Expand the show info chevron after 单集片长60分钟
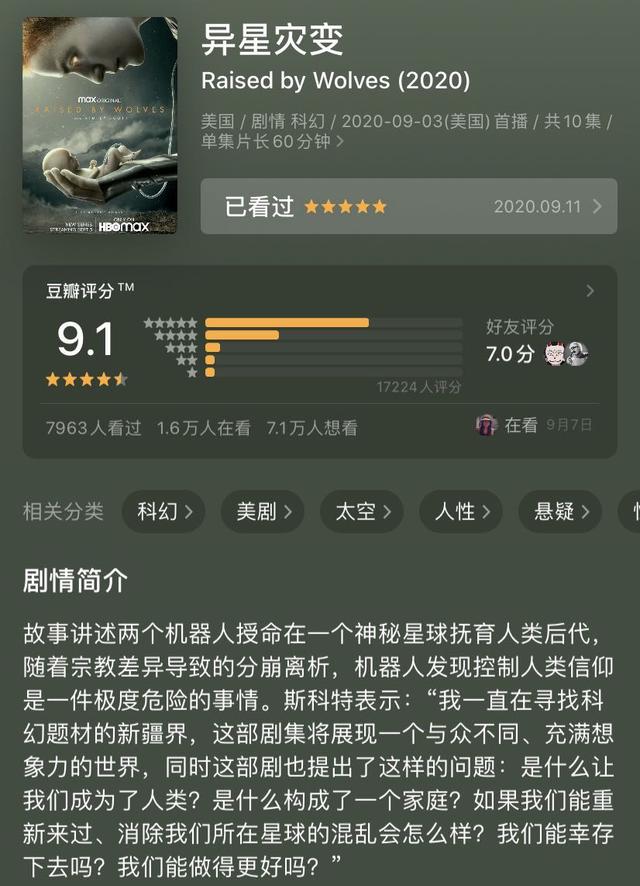The image size is (640, 886). tap(340, 142)
